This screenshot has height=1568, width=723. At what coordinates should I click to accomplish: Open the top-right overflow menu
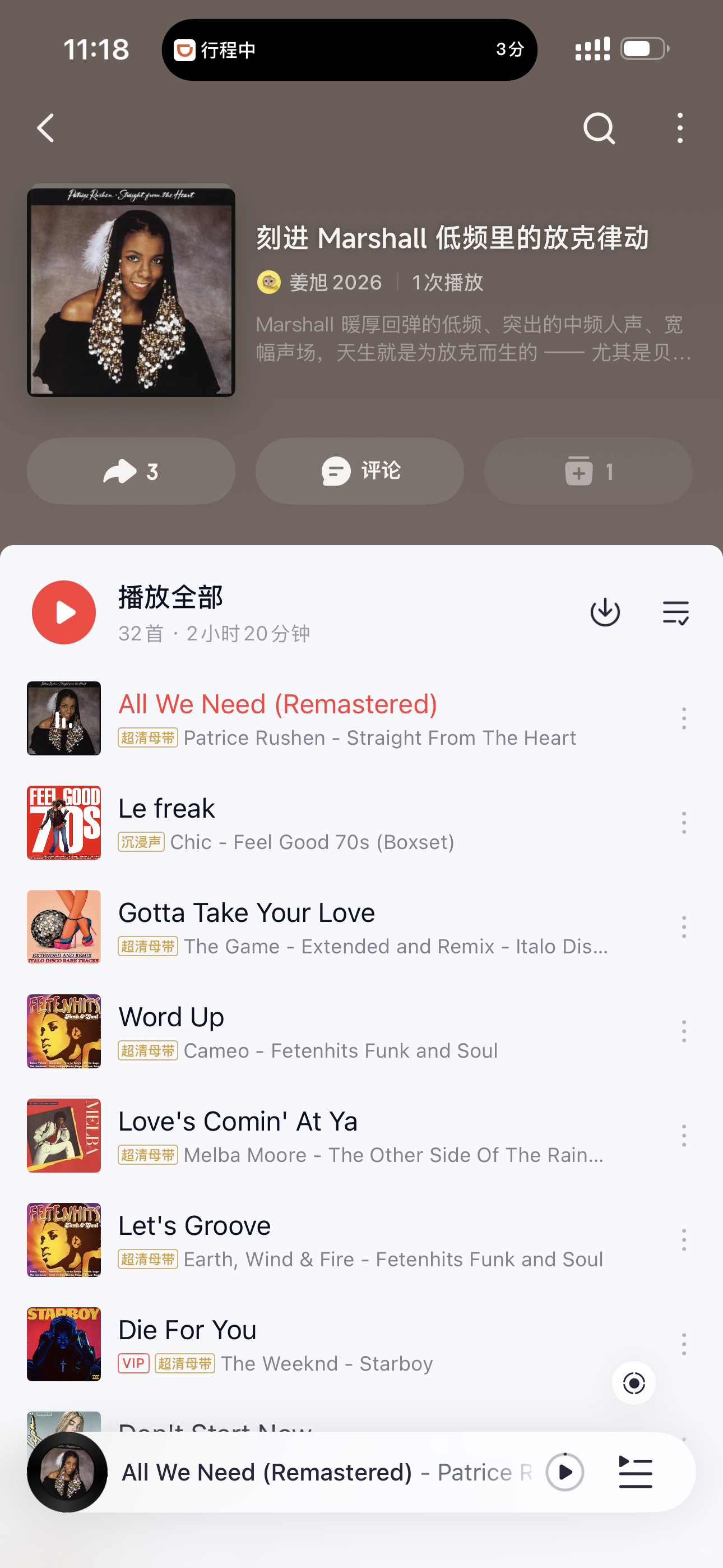[x=680, y=128]
